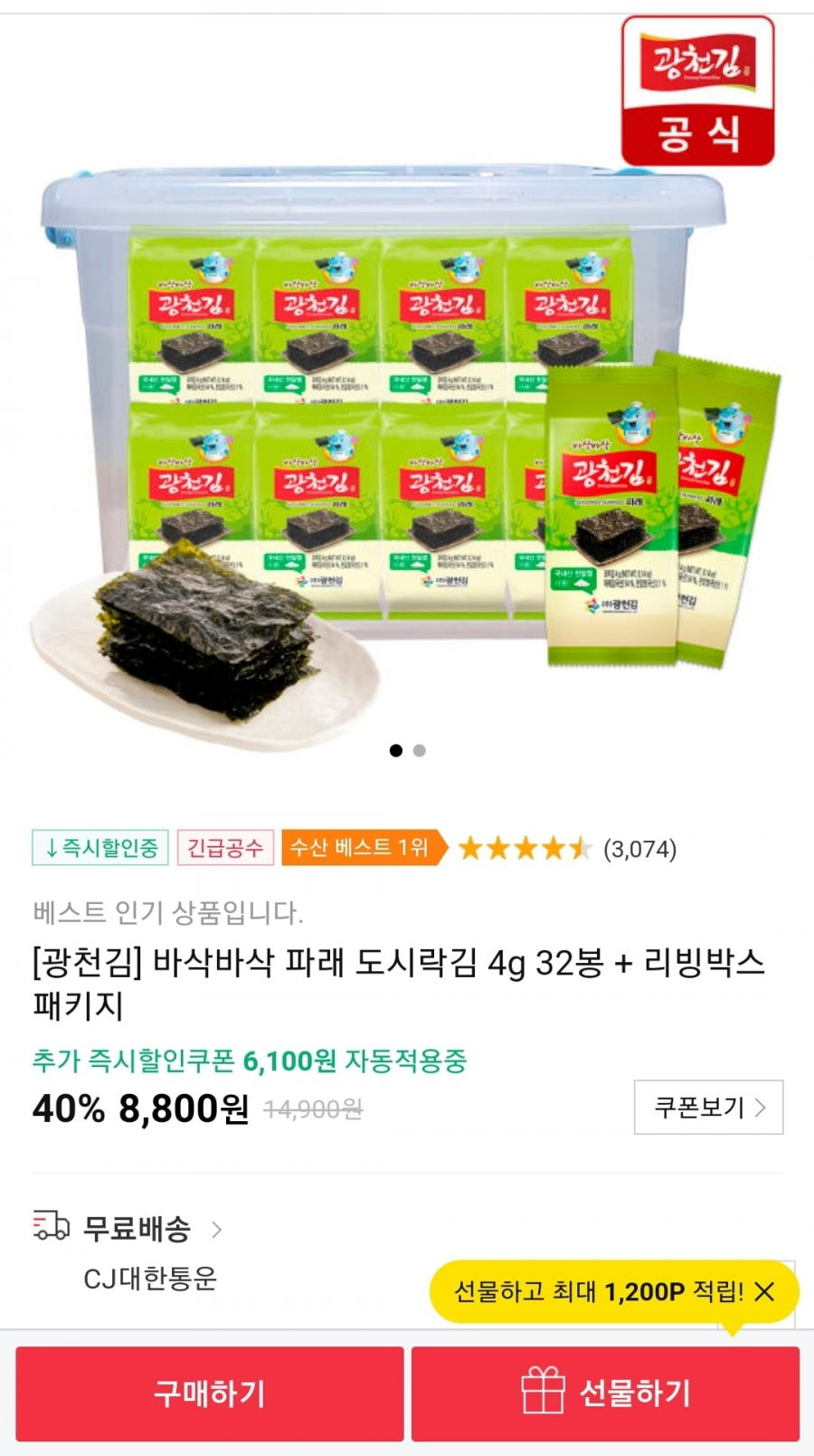The image size is (814, 1456).
Task: View the 3,074 star rating reviews
Action: [567, 849]
